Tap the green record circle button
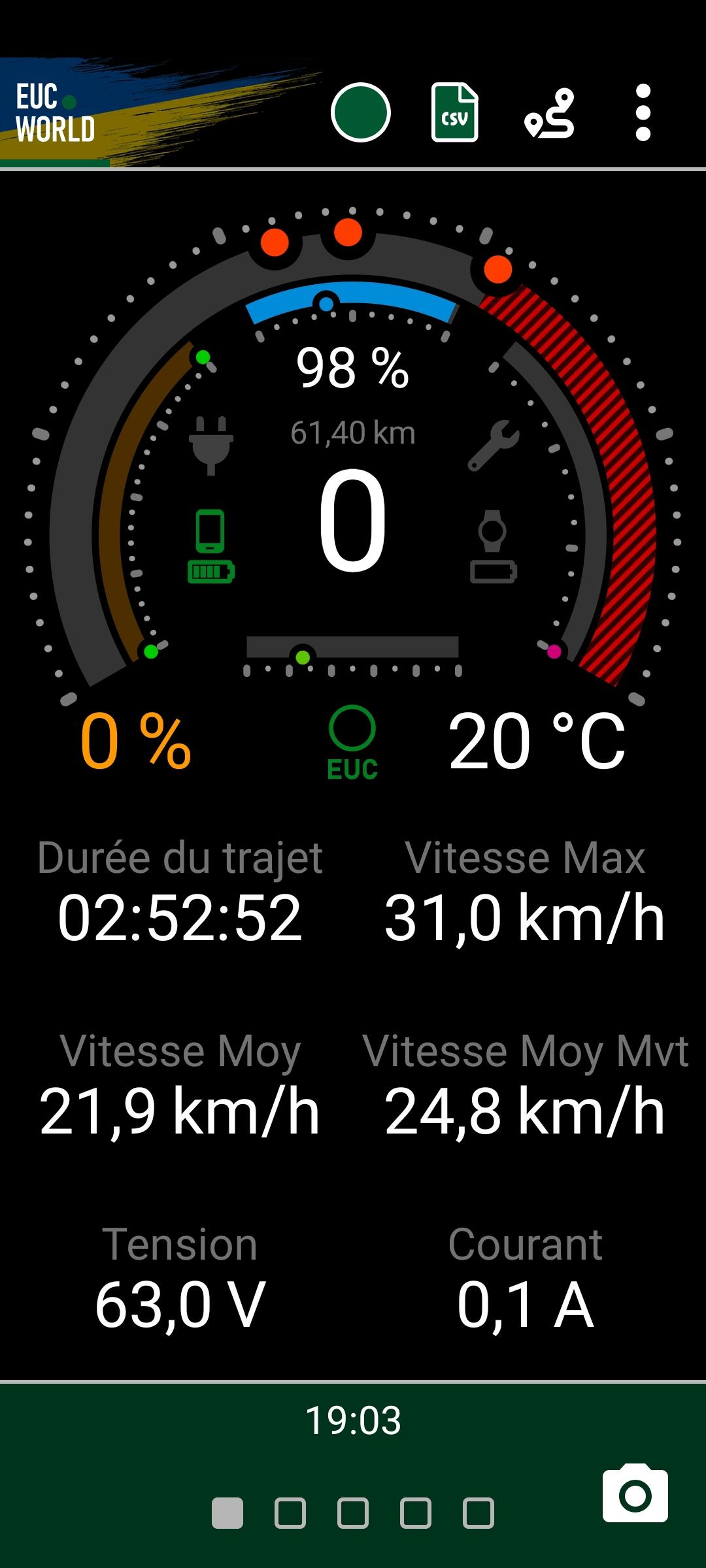Viewport: 706px width, 1568px height. (x=361, y=112)
